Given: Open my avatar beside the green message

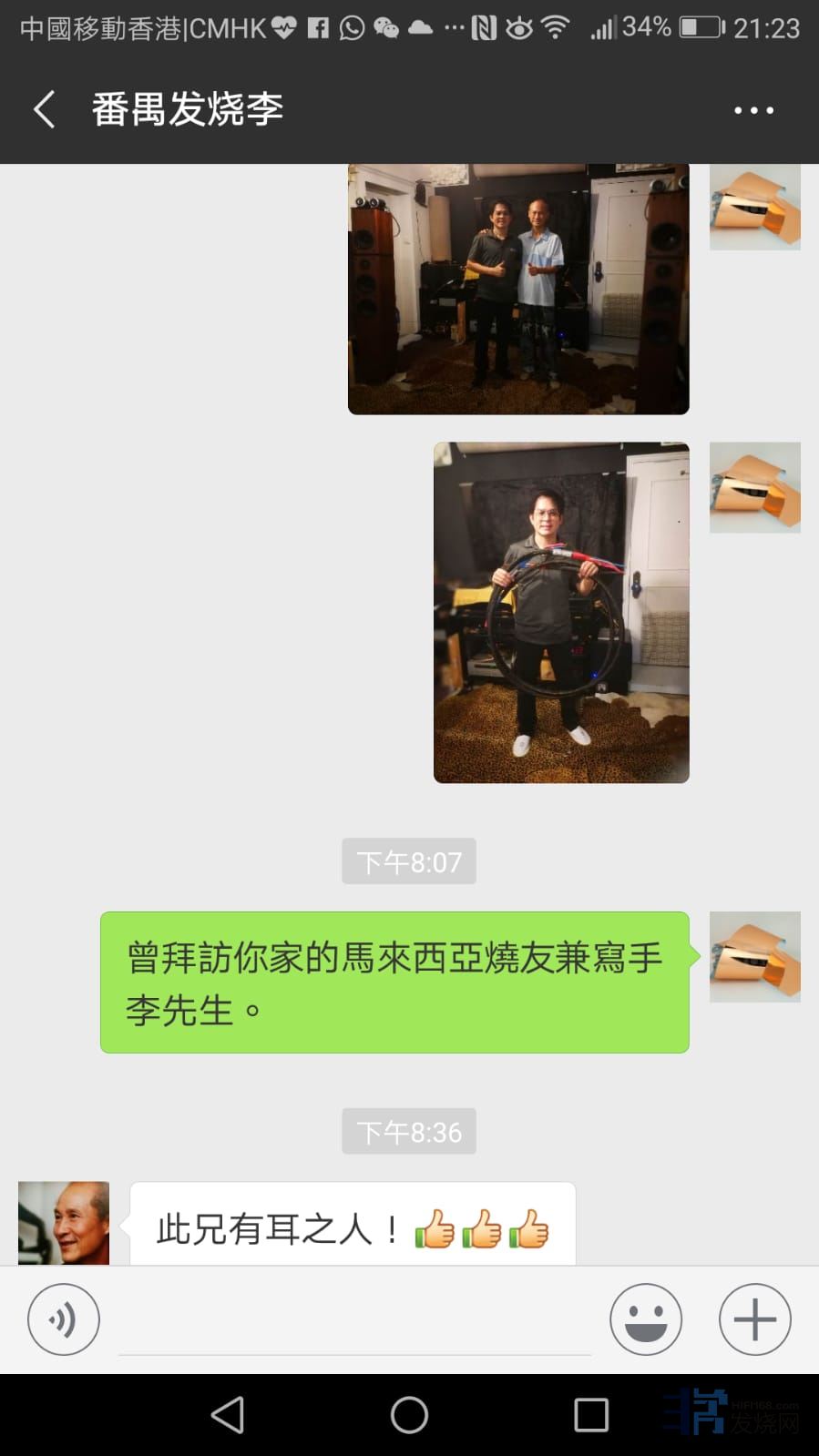Looking at the screenshot, I should click(x=754, y=957).
